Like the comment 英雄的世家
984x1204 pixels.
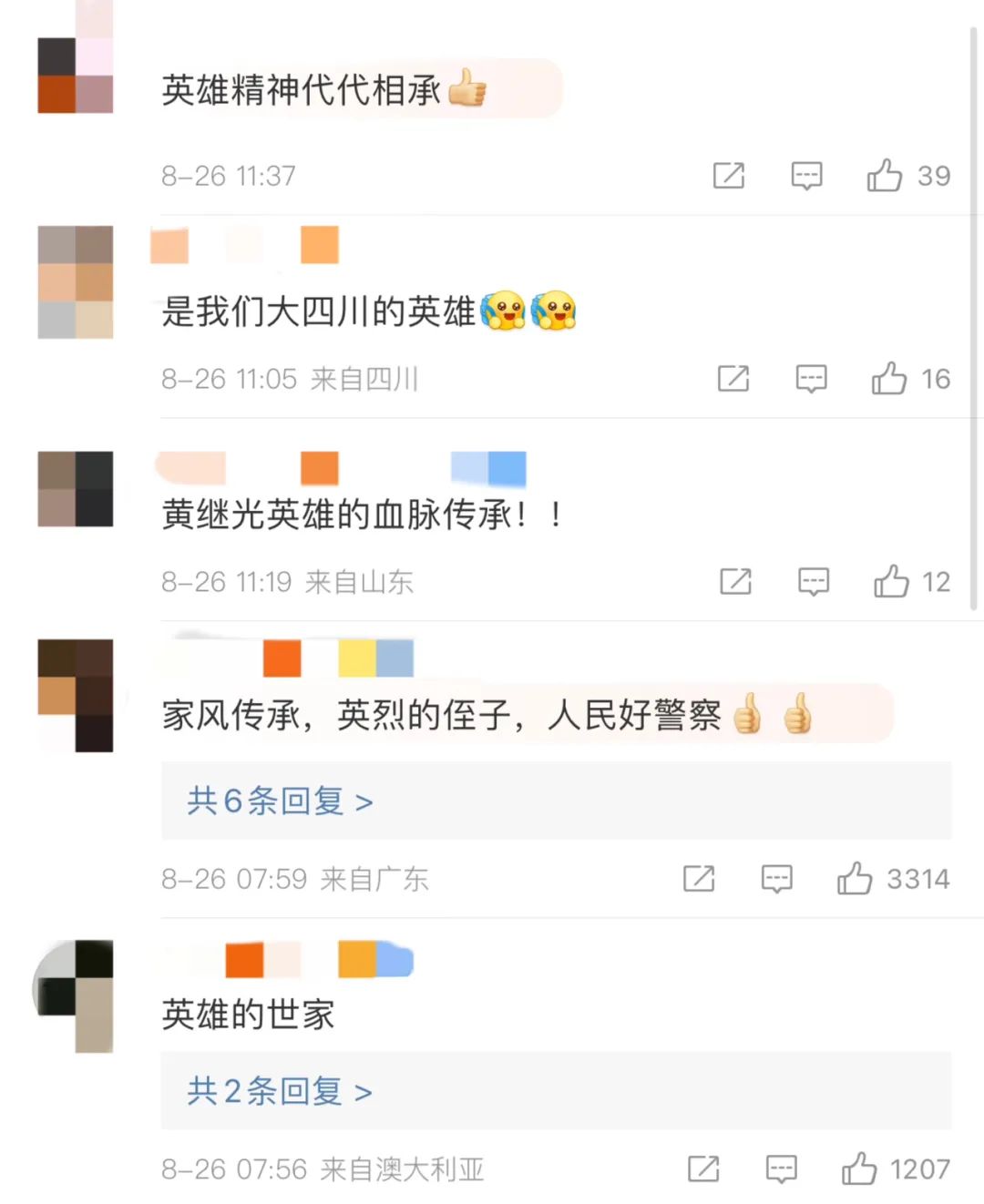point(859,1168)
